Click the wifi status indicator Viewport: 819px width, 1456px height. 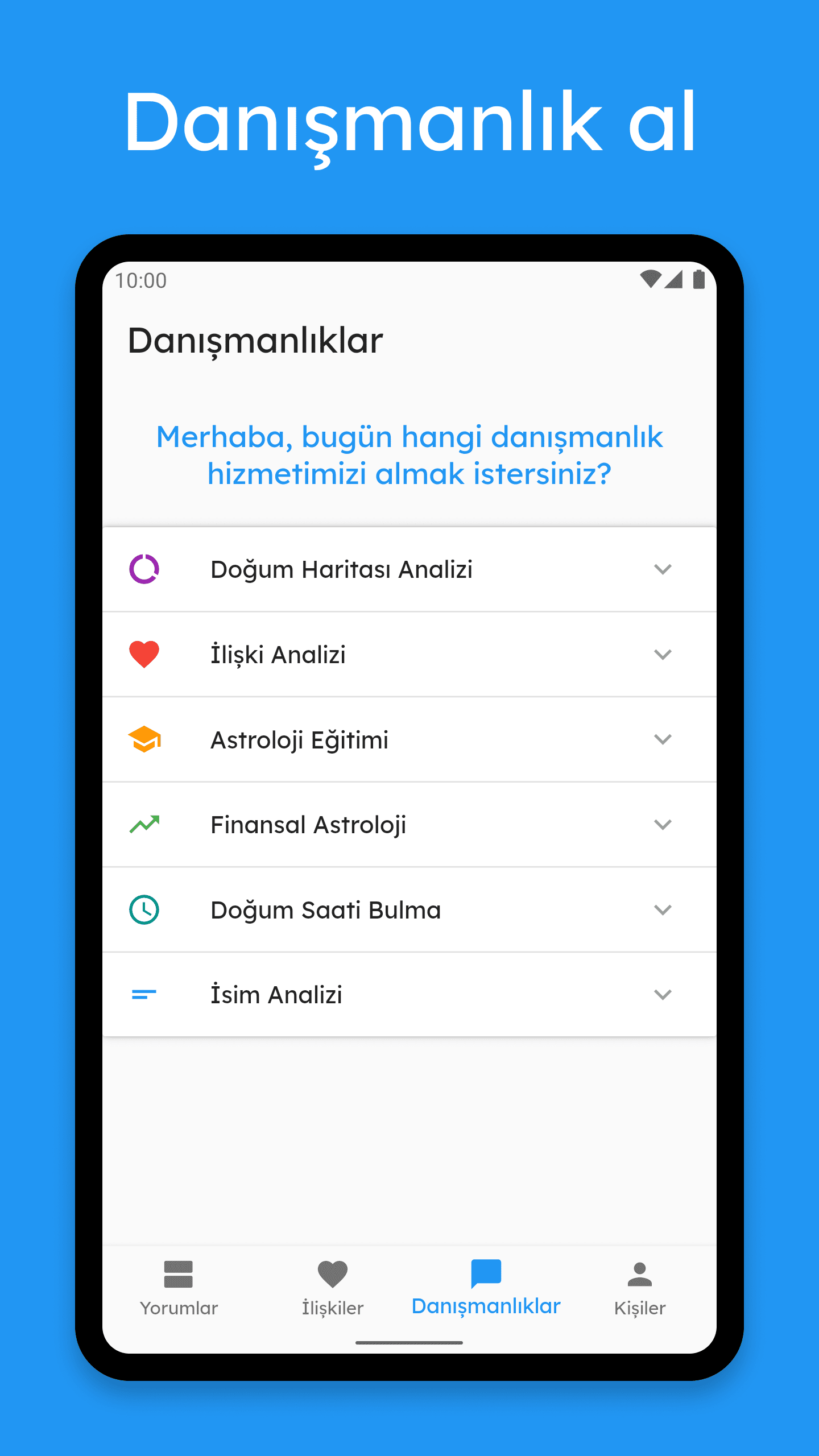(x=650, y=280)
